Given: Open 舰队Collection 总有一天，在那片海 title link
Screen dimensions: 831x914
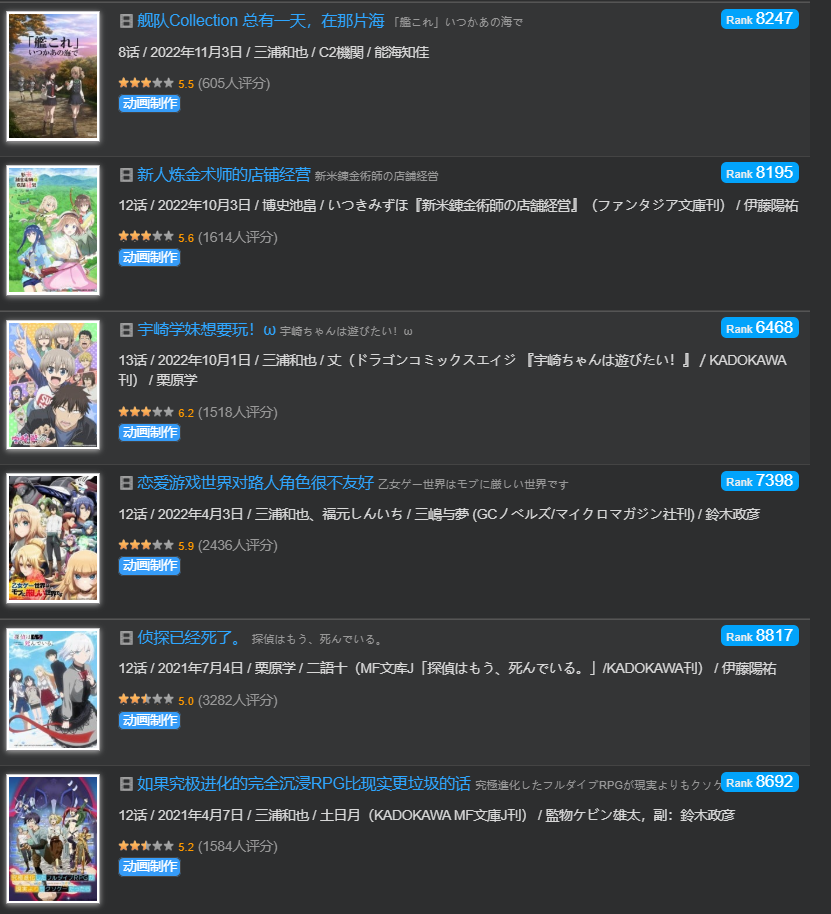Looking at the screenshot, I should [x=259, y=20].
